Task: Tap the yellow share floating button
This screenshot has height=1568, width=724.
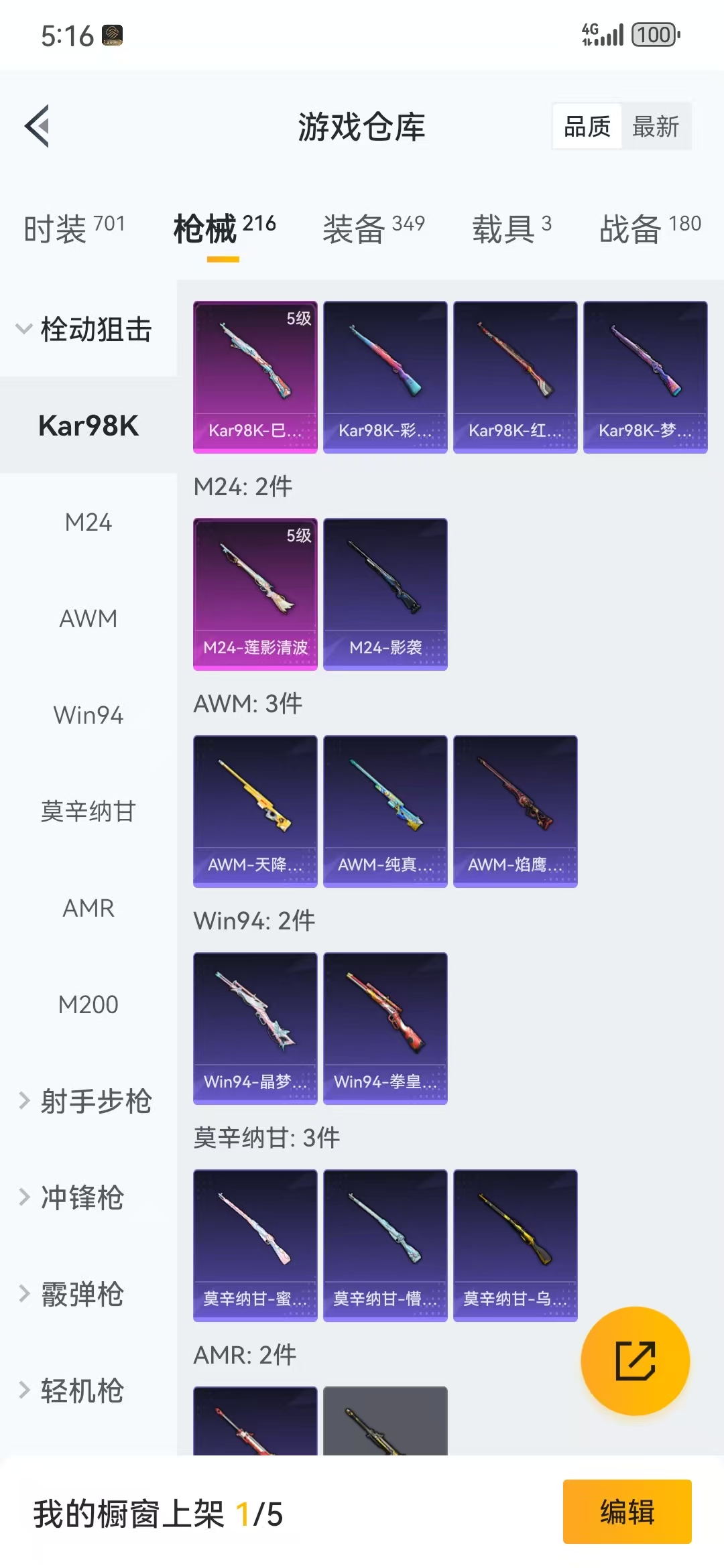Action: 635,1361
